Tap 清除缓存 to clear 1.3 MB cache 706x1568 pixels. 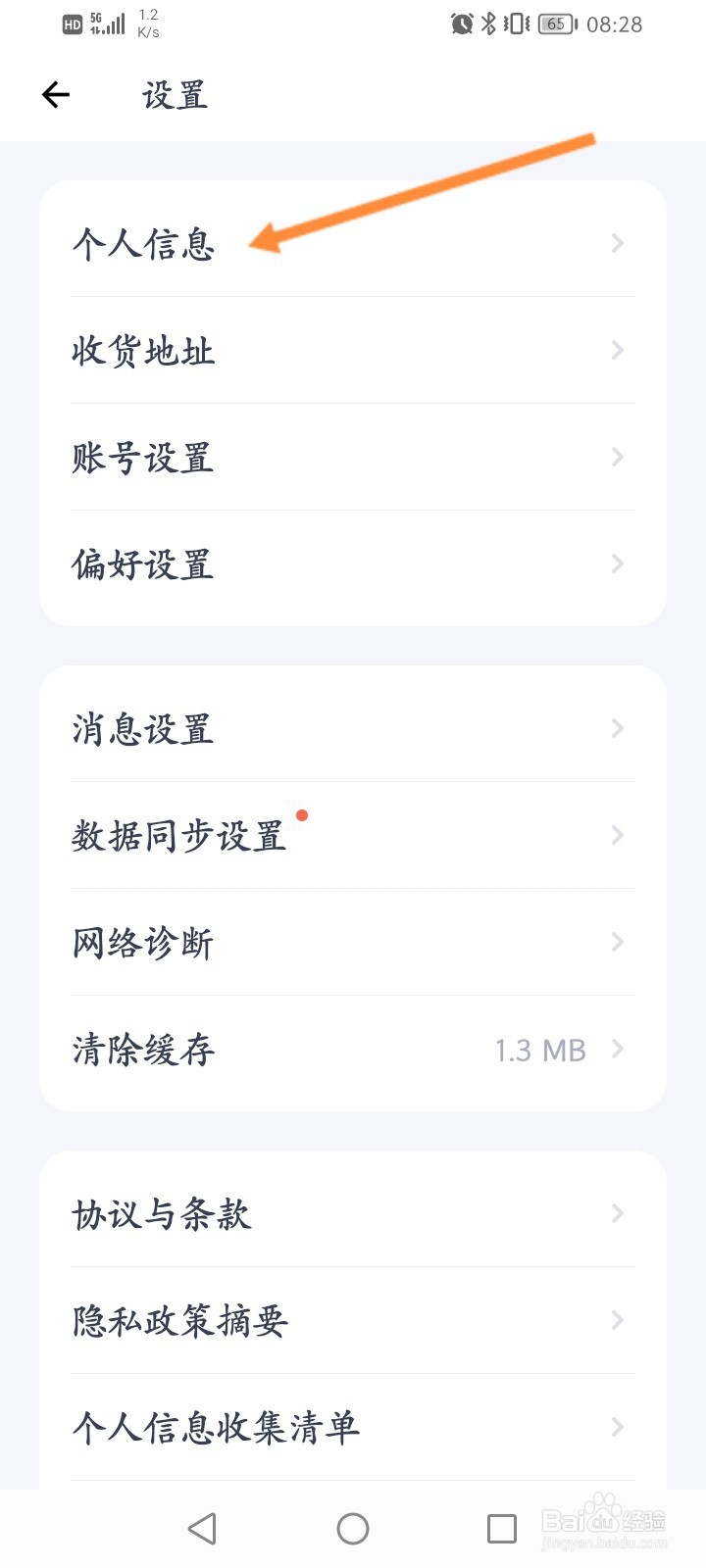[x=353, y=1049]
